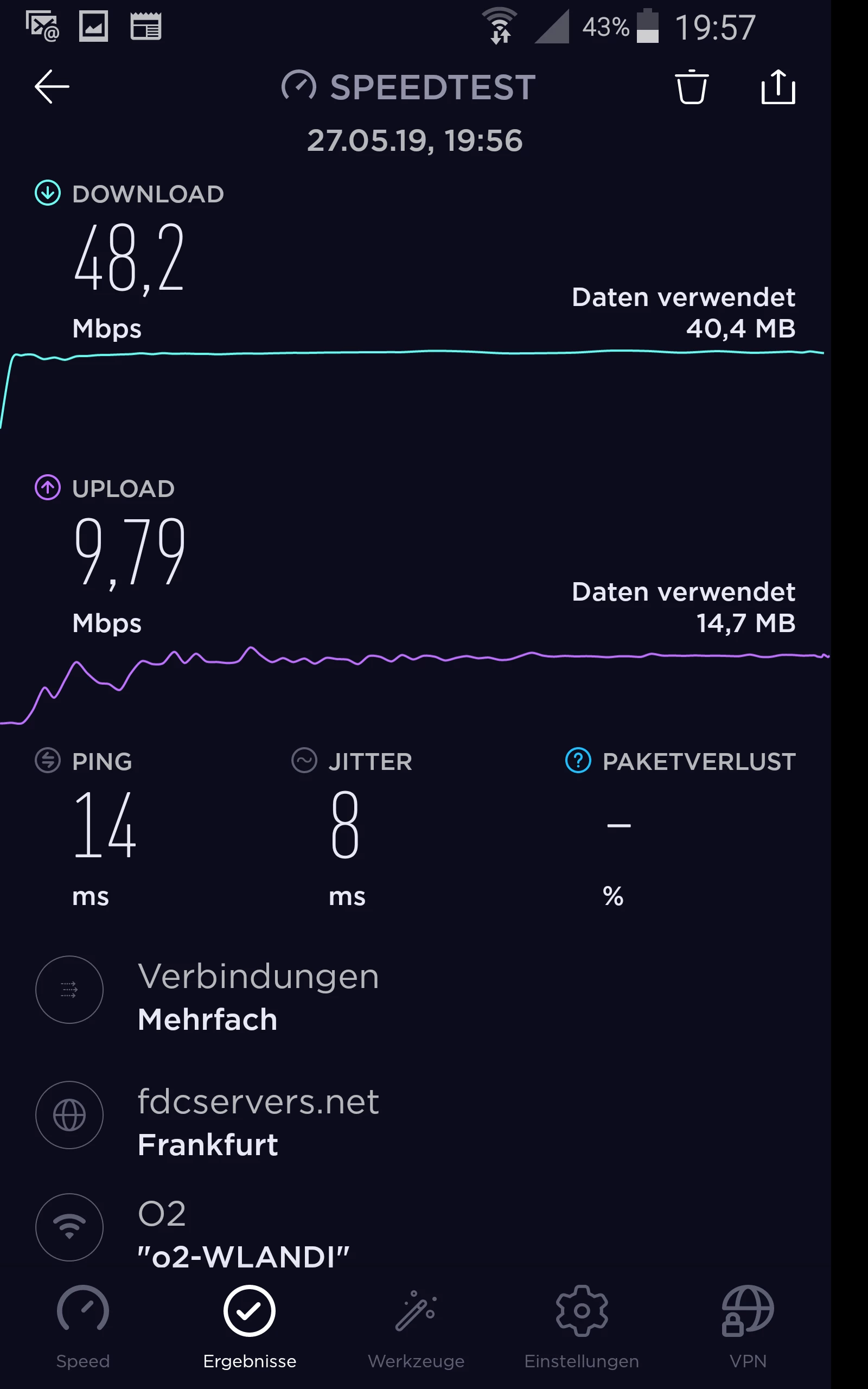The height and width of the screenshot is (1389, 868).
Task: Open the packet loss help icon
Action: point(578,761)
